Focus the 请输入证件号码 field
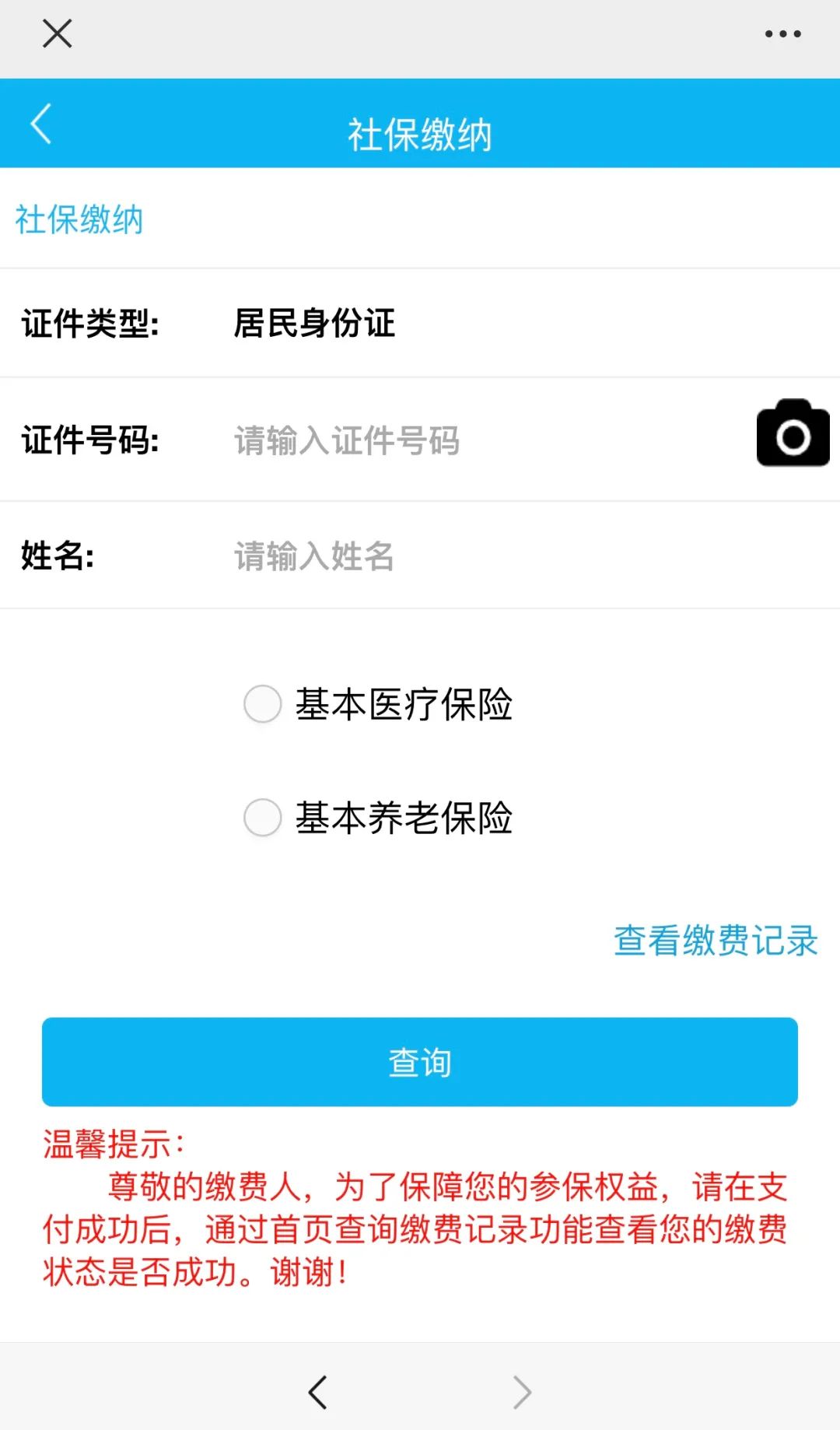 pos(482,440)
